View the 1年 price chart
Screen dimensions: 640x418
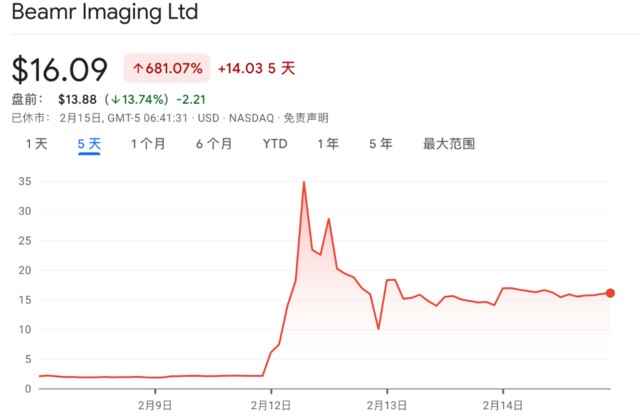click(x=328, y=144)
